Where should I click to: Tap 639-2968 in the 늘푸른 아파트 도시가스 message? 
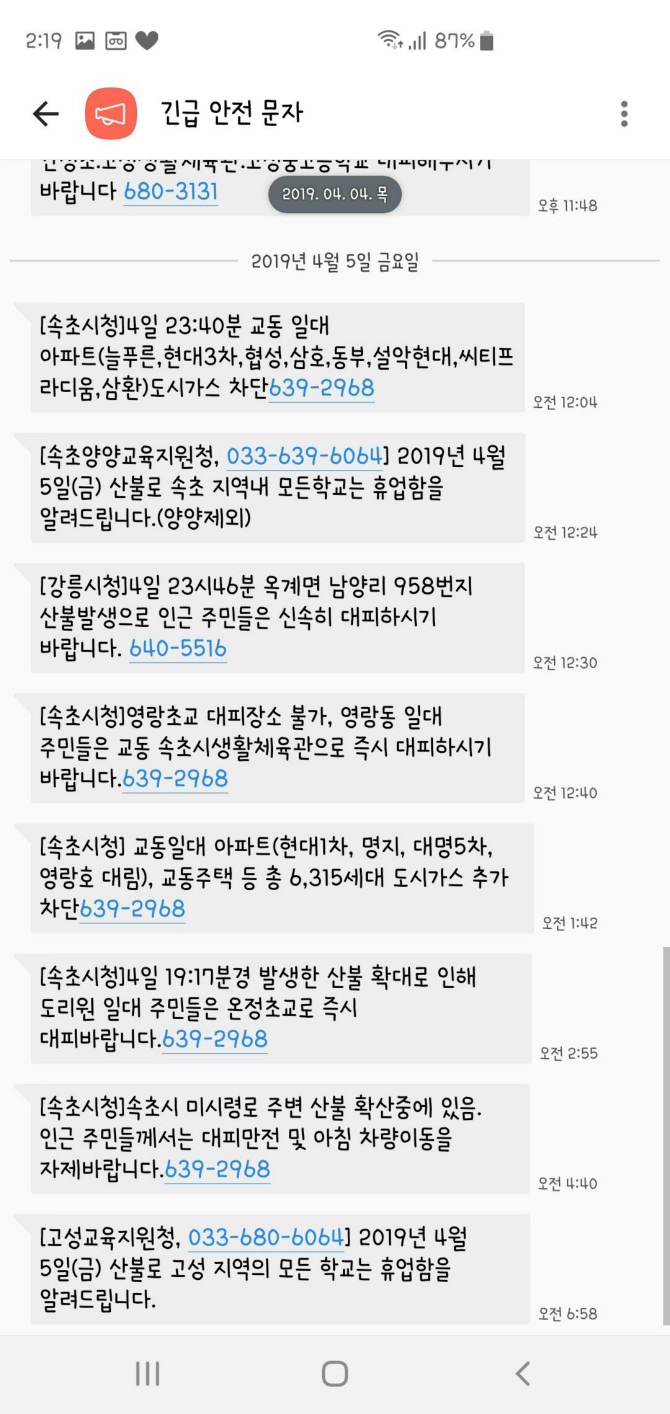pos(321,388)
